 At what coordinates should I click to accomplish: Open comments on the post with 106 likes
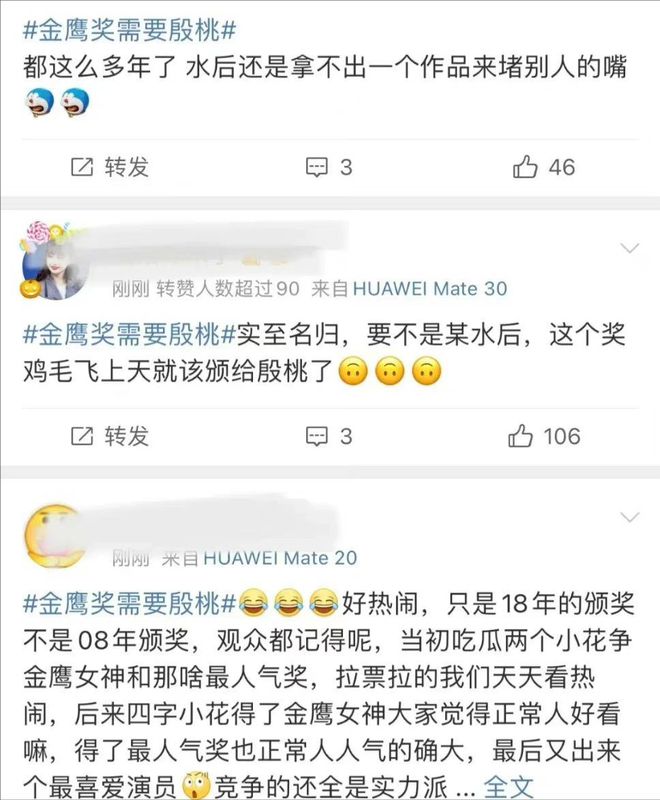point(329,436)
